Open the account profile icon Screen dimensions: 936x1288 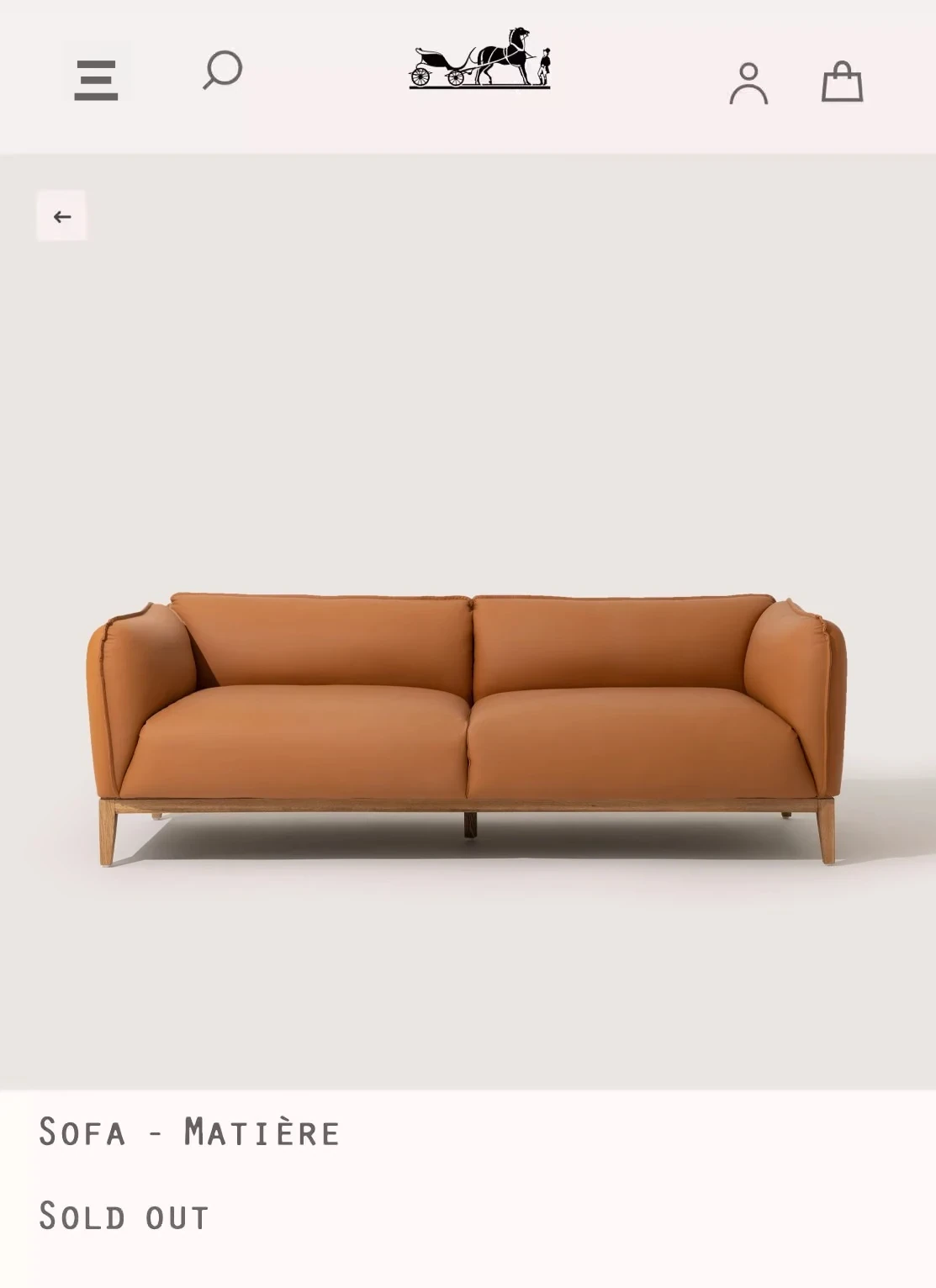(x=748, y=83)
